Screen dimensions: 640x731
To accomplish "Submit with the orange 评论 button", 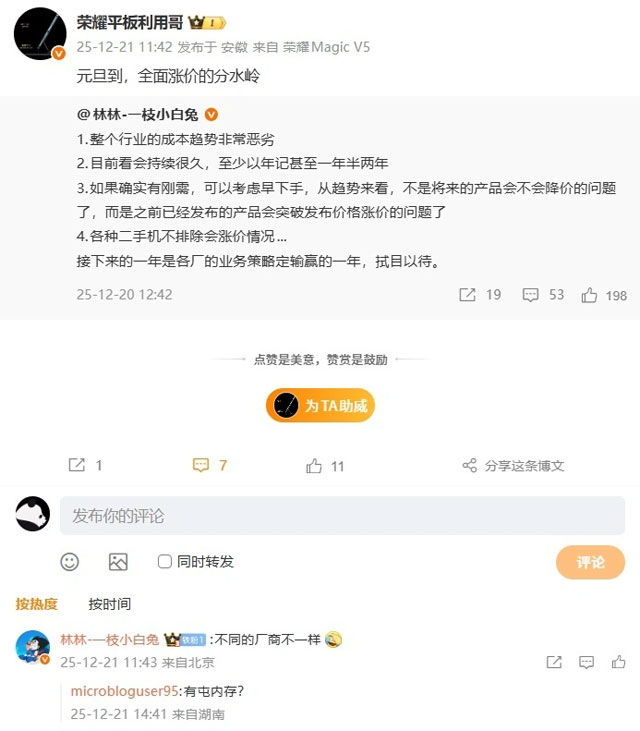I will click(x=590, y=562).
